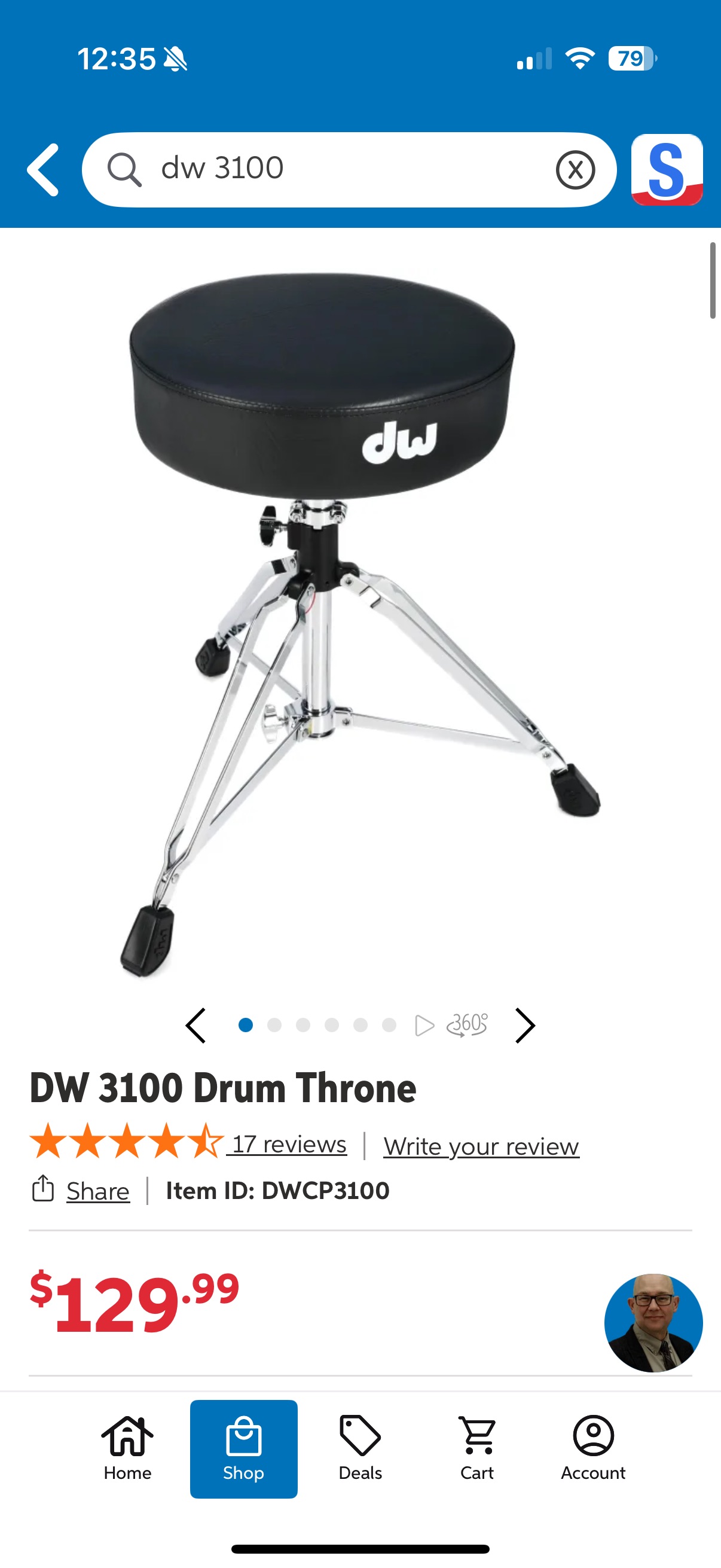
Task: Show the next product image
Action: (524, 1026)
